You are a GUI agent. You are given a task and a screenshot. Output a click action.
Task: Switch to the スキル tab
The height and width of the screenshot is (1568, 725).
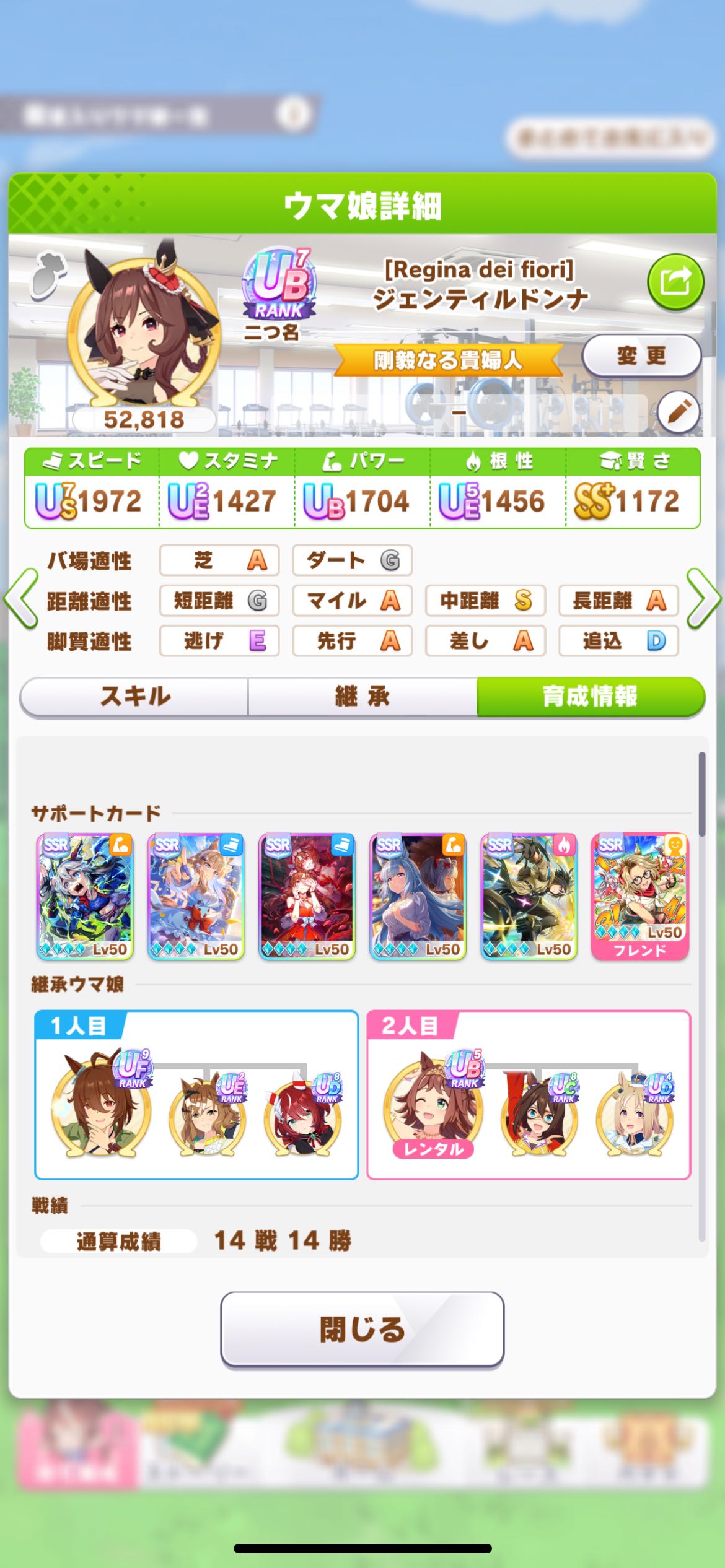point(134,697)
